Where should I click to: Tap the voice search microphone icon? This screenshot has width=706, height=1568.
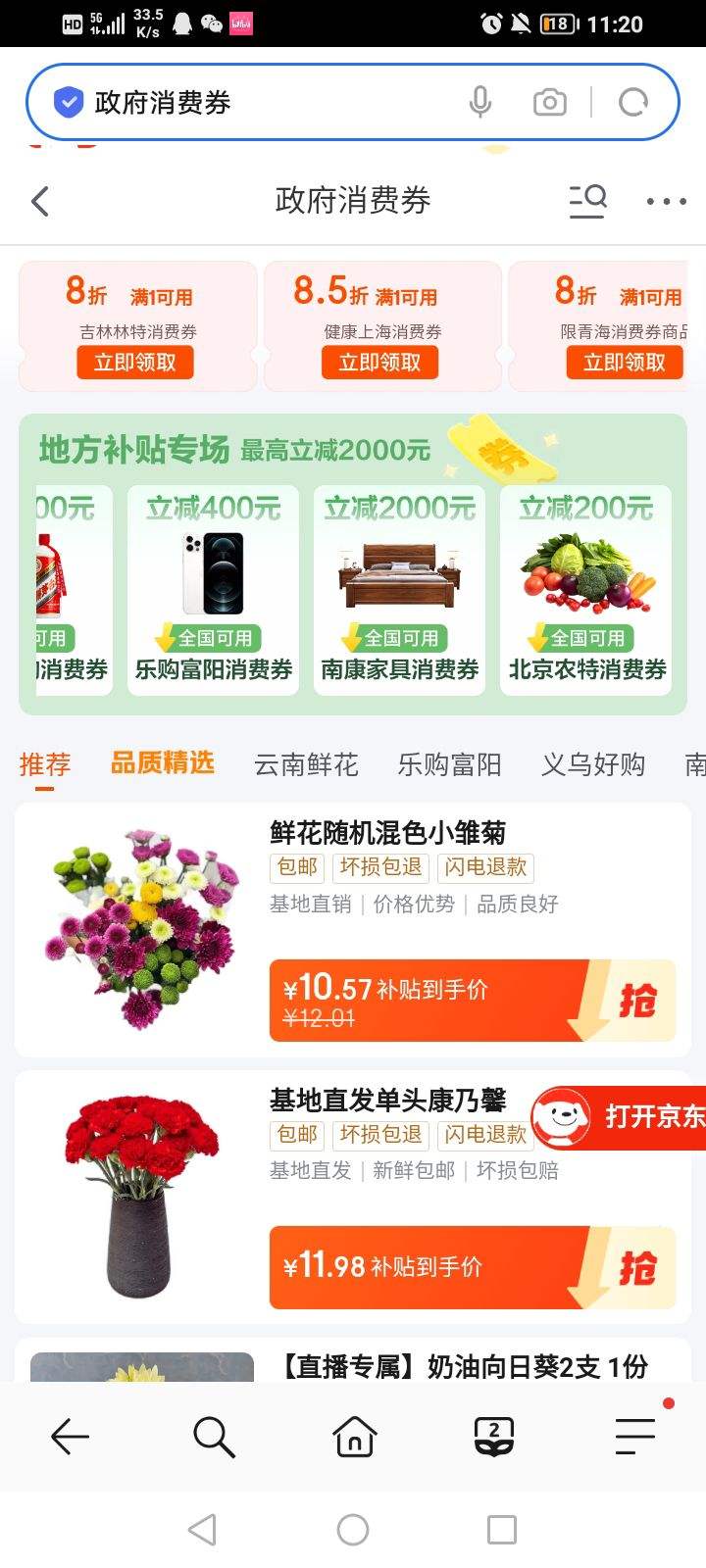(481, 101)
